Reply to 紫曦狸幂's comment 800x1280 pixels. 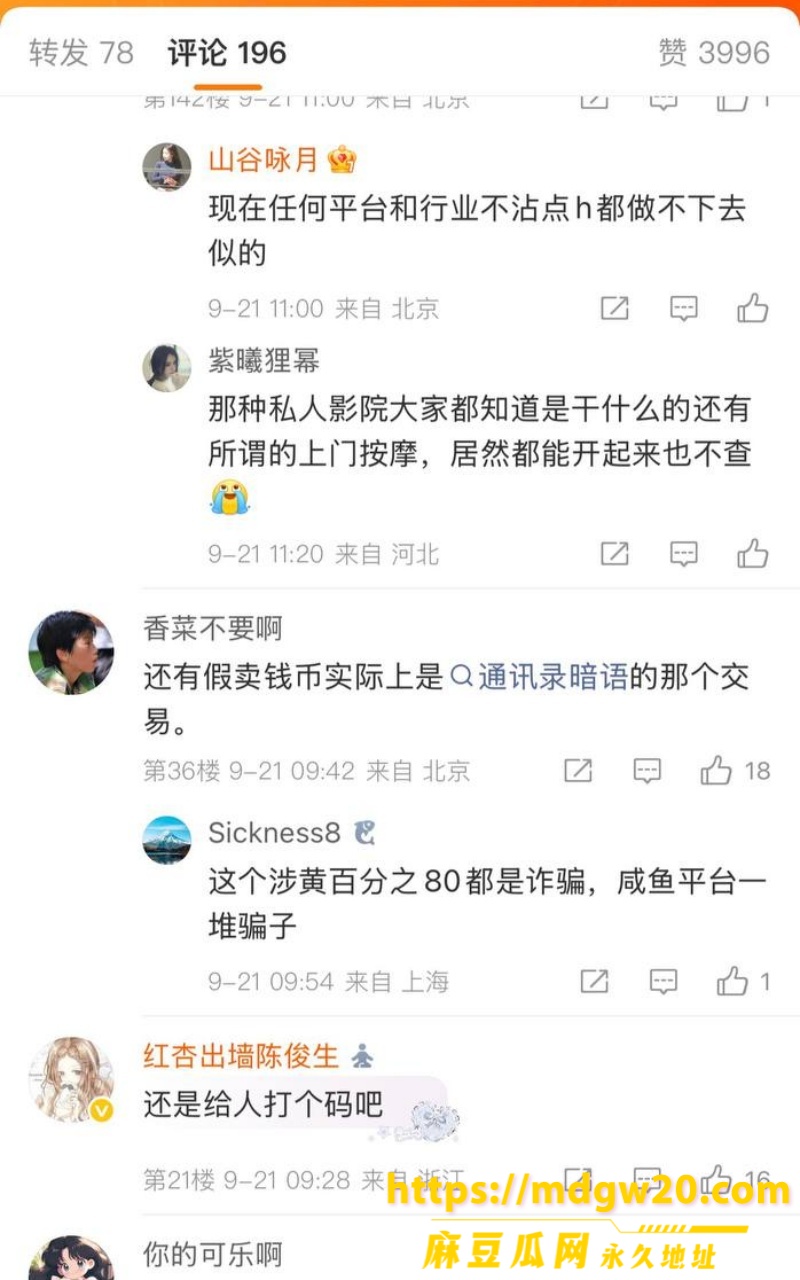coord(684,553)
